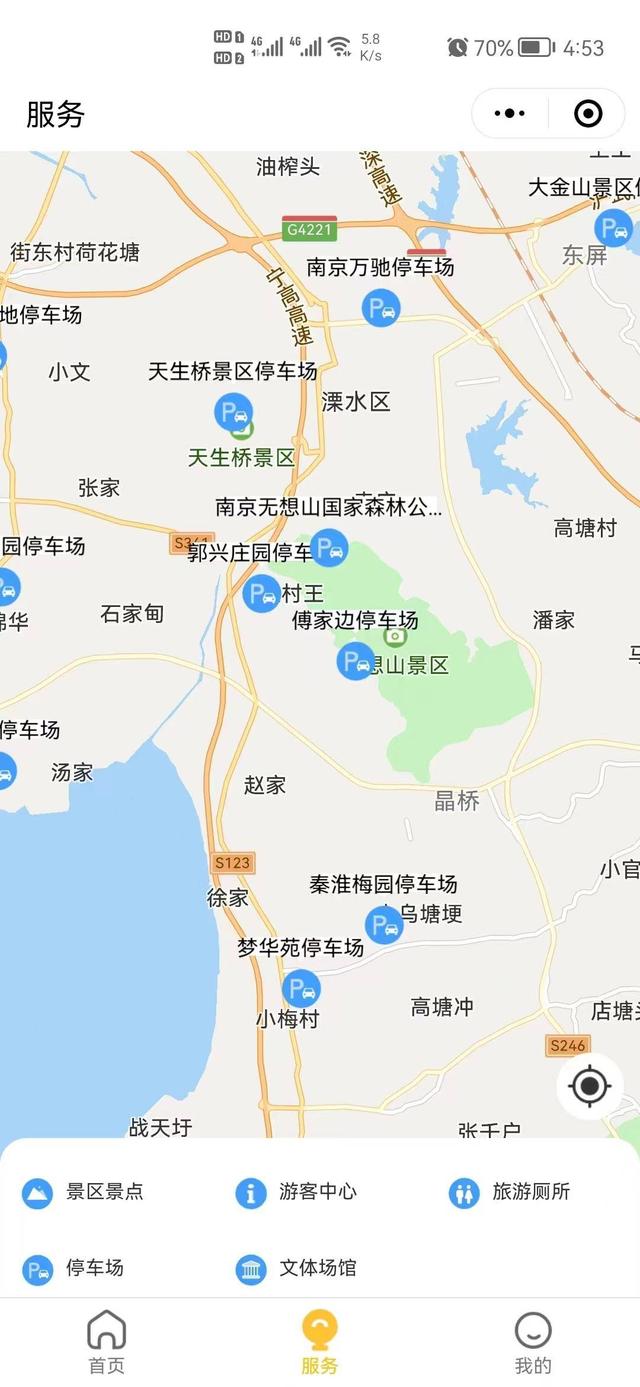The image size is (640, 1387).
Task: Show 旅游厕所 on the map
Action: point(510,1192)
